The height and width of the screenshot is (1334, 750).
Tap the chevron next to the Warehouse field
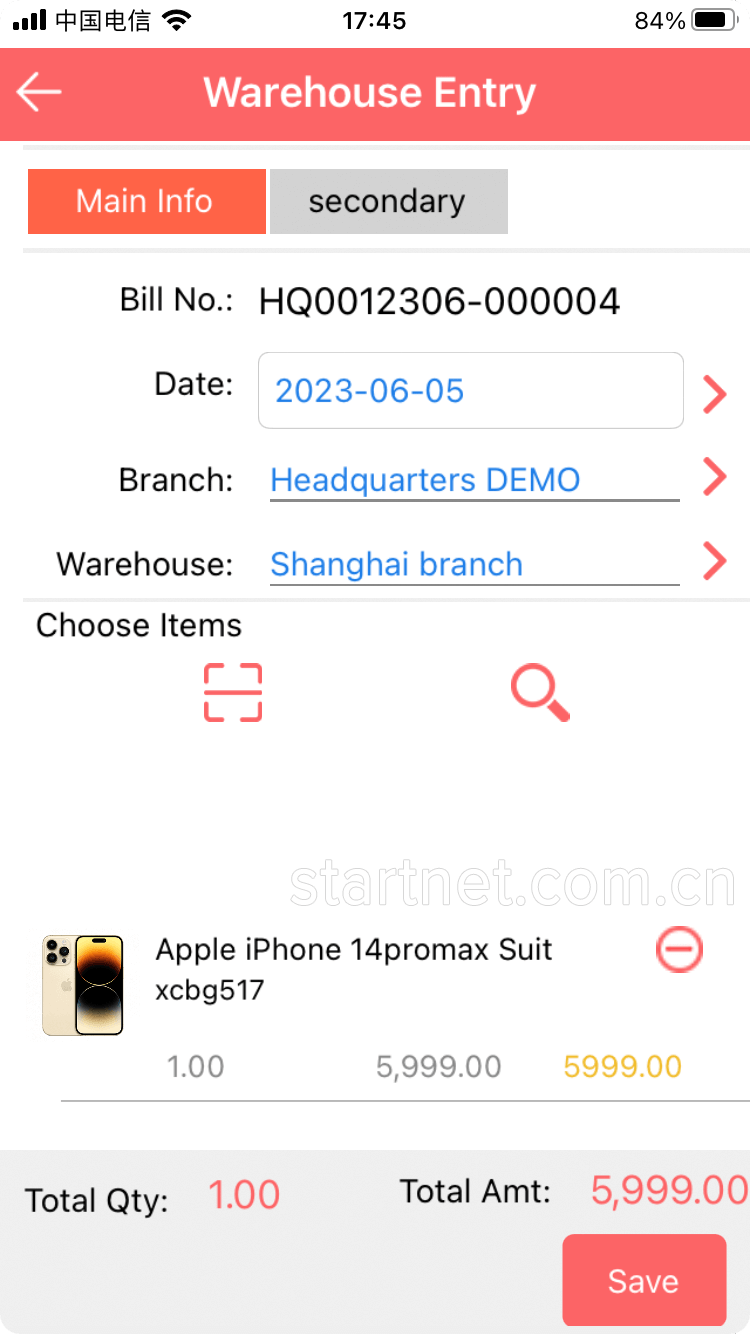714,561
